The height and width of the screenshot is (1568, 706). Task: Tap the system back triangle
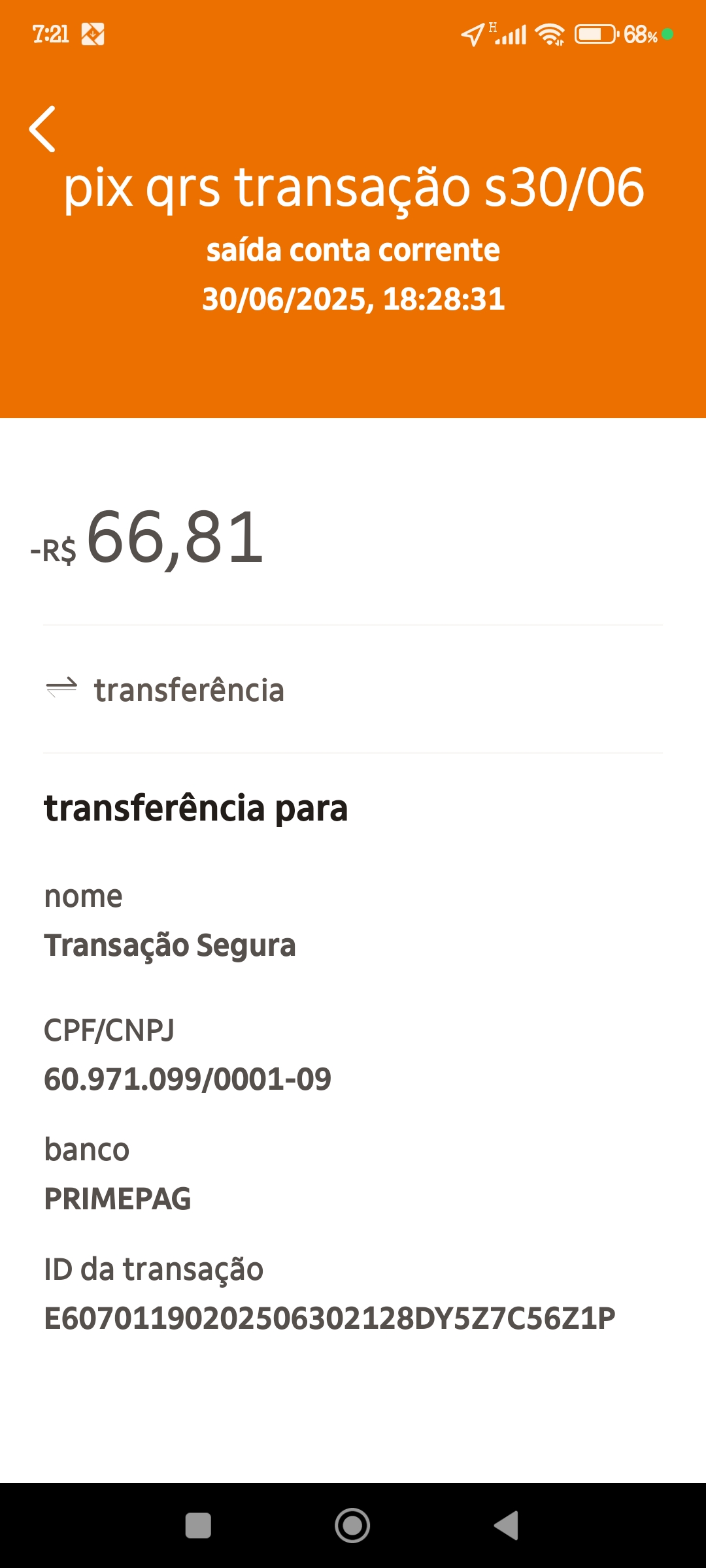coord(507,1526)
